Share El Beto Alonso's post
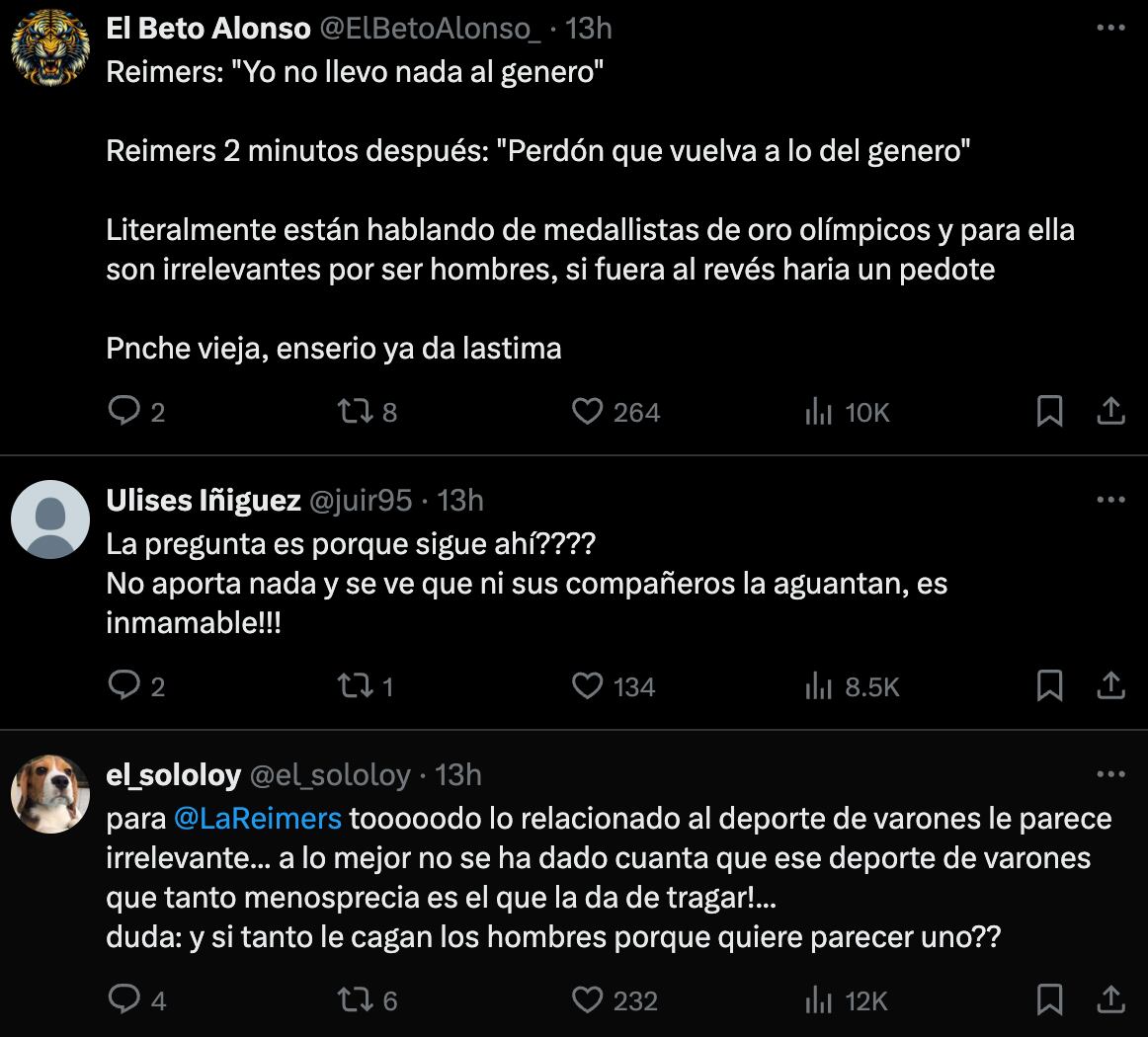The image size is (1148, 1037). [1110, 411]
